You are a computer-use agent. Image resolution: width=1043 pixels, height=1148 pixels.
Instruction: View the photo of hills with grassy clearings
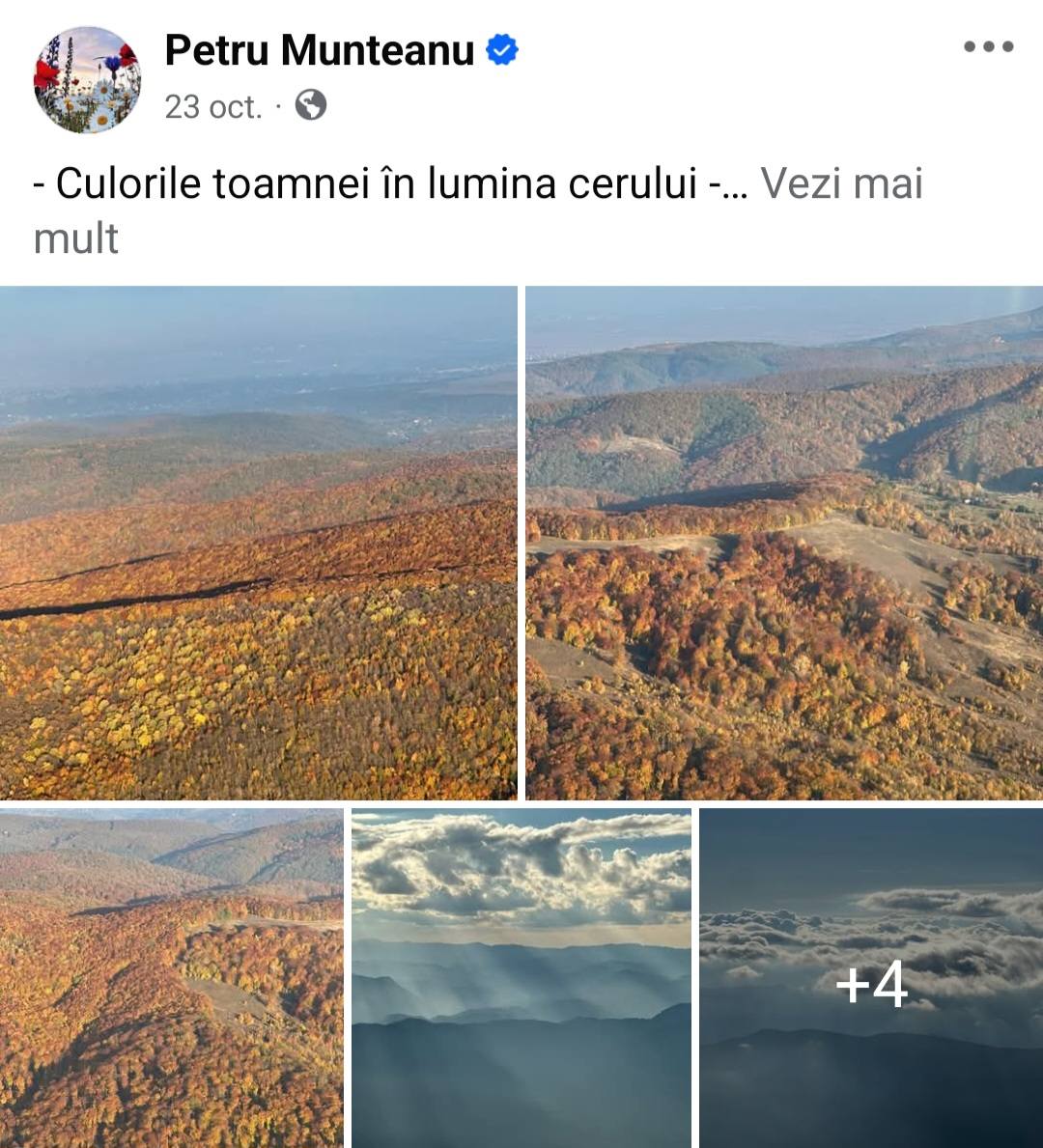click(784, 543)
